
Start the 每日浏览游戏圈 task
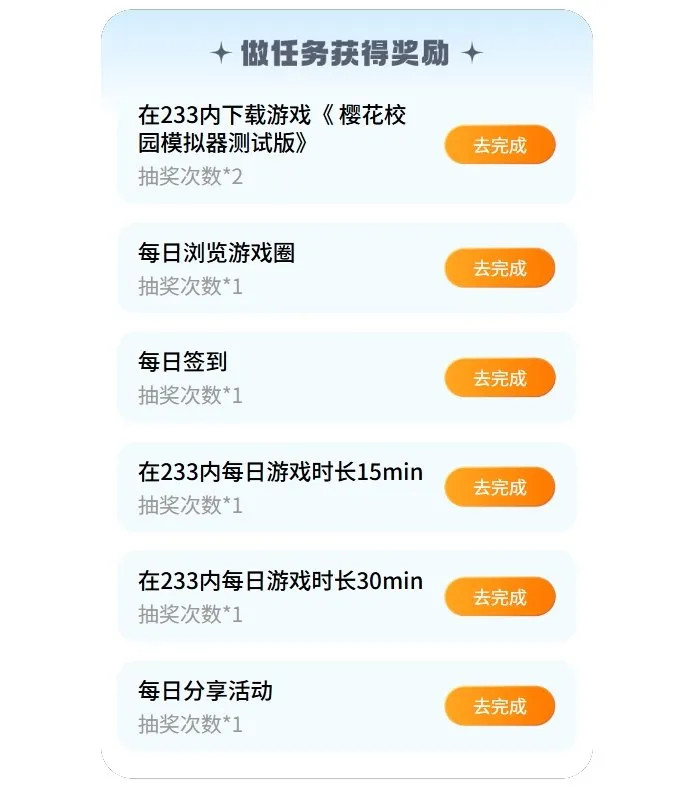(499, 268)
